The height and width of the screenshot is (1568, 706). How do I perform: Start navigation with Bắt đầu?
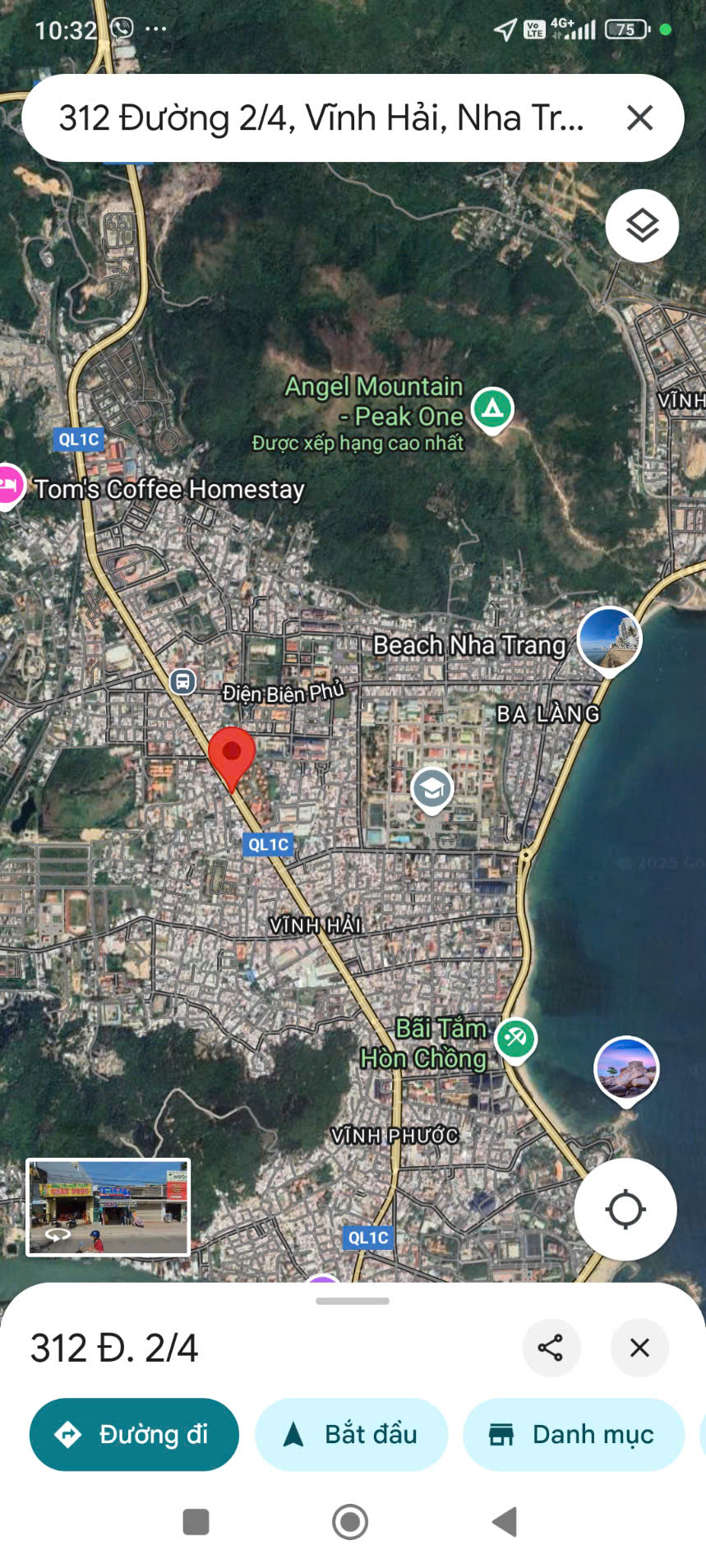point(352,1434)
